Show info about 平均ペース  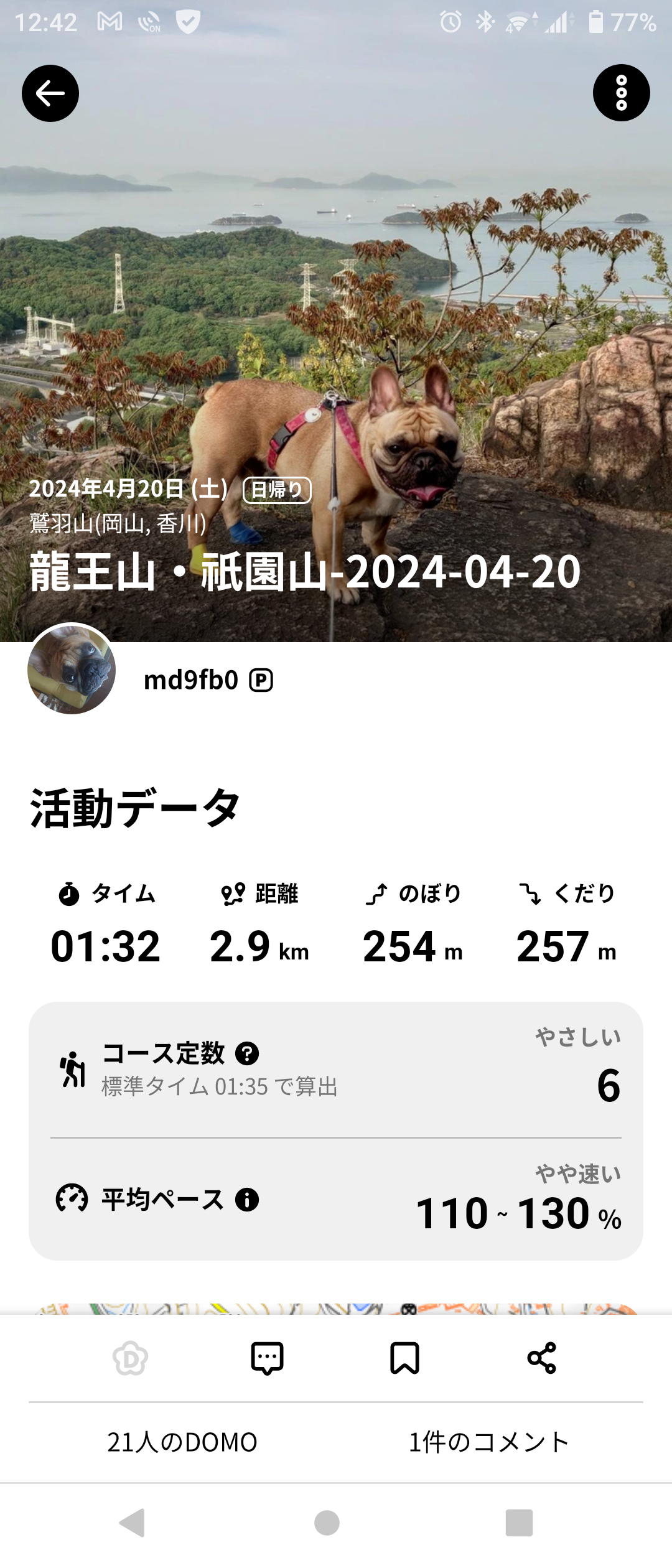[247, 1200]
